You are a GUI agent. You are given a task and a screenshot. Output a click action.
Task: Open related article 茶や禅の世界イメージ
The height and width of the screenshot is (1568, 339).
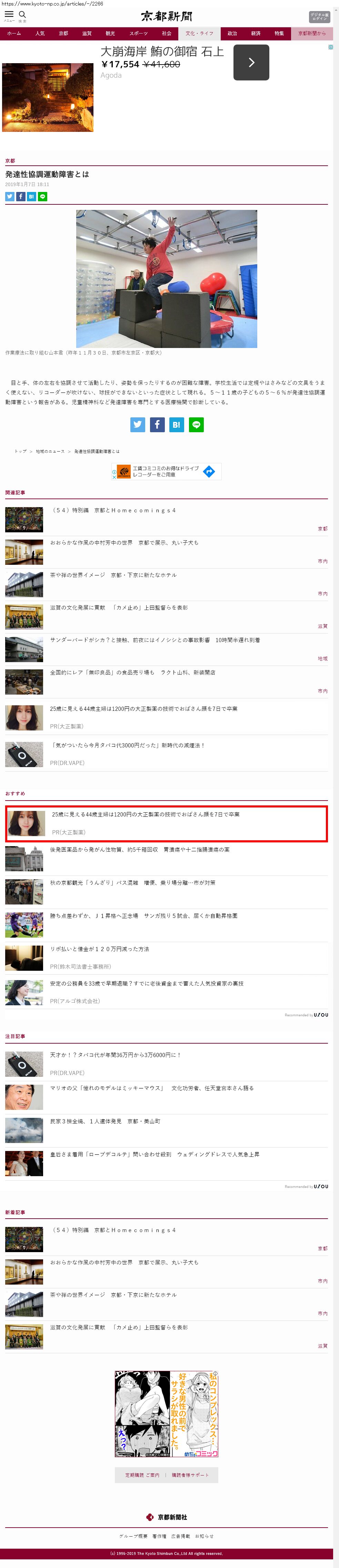[113, 575]
